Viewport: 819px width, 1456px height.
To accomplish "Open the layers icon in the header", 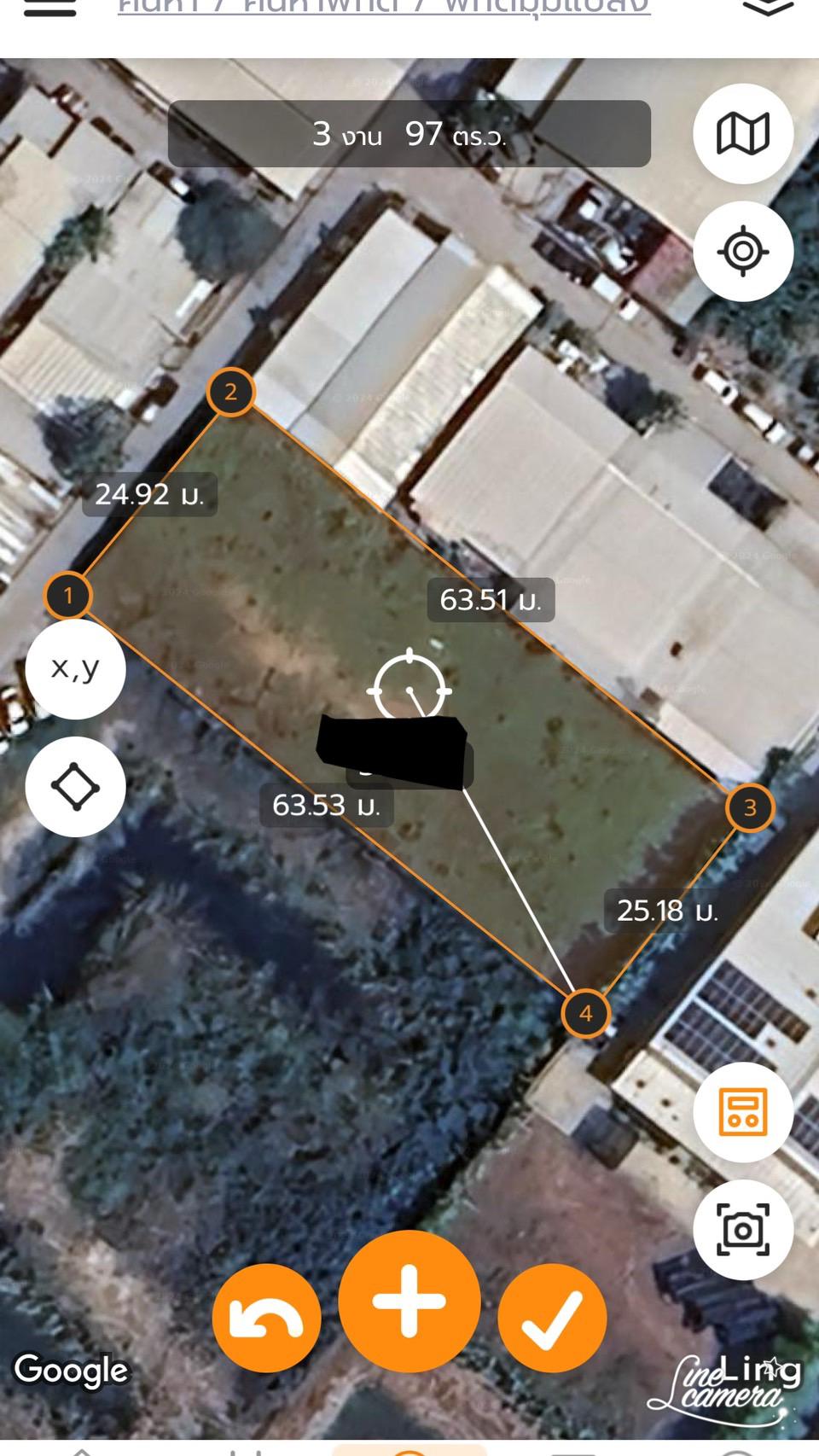I will click(768, 7).
